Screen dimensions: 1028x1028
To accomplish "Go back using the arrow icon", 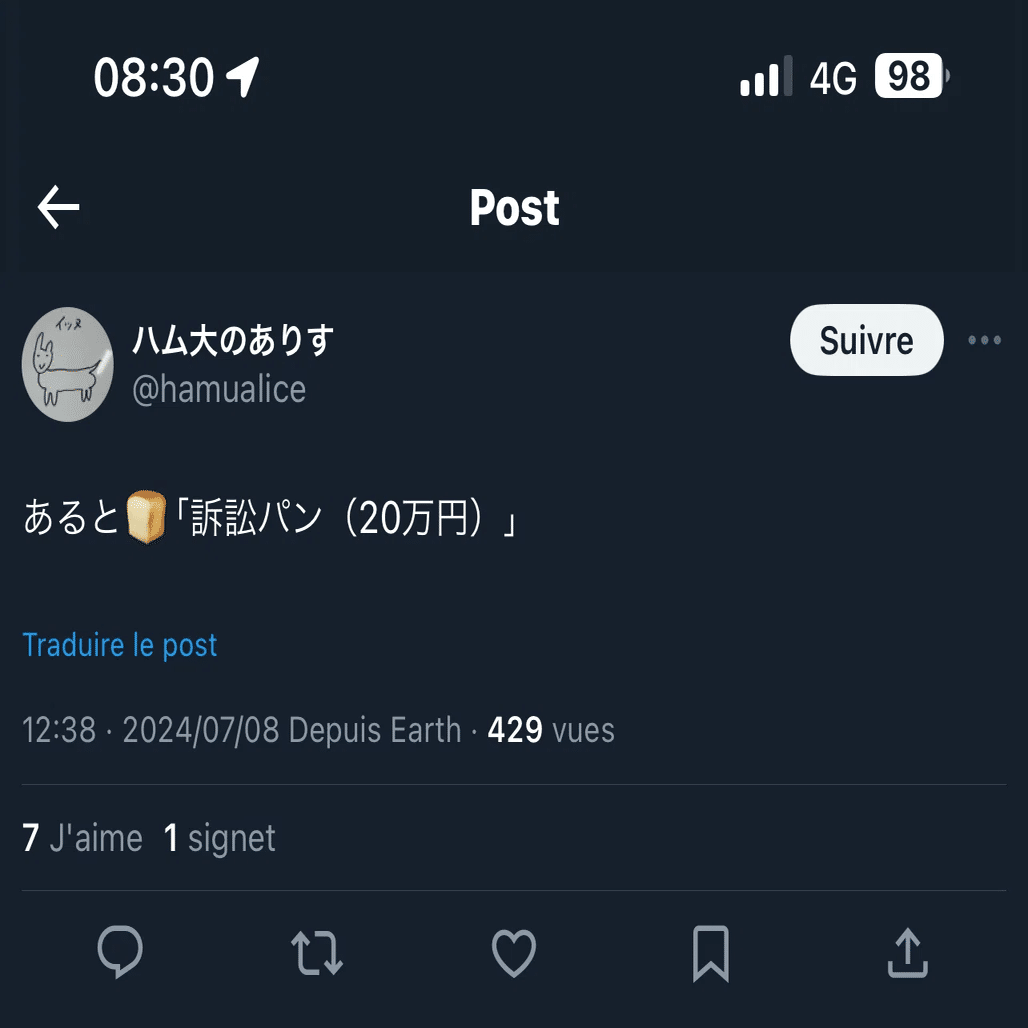I will (x=58, y=208).
